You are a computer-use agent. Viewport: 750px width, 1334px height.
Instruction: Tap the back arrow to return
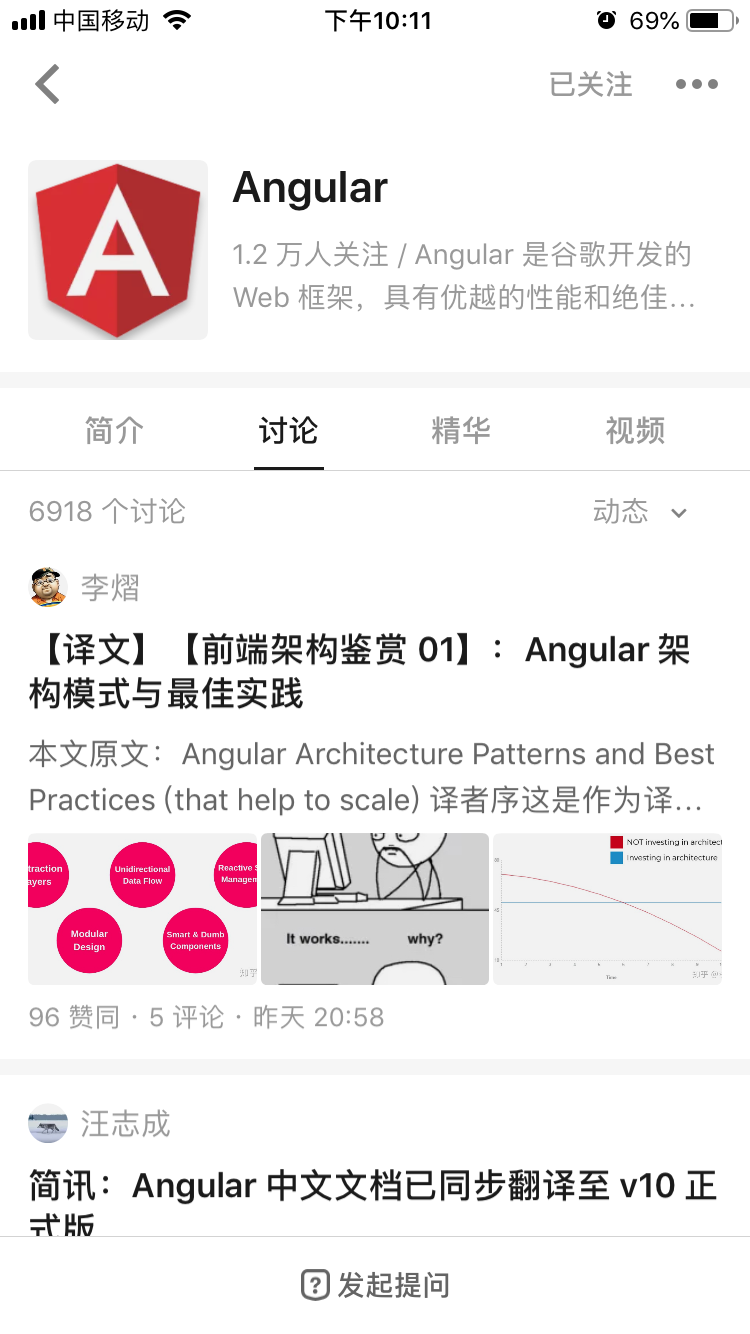[x=47, y=84]
